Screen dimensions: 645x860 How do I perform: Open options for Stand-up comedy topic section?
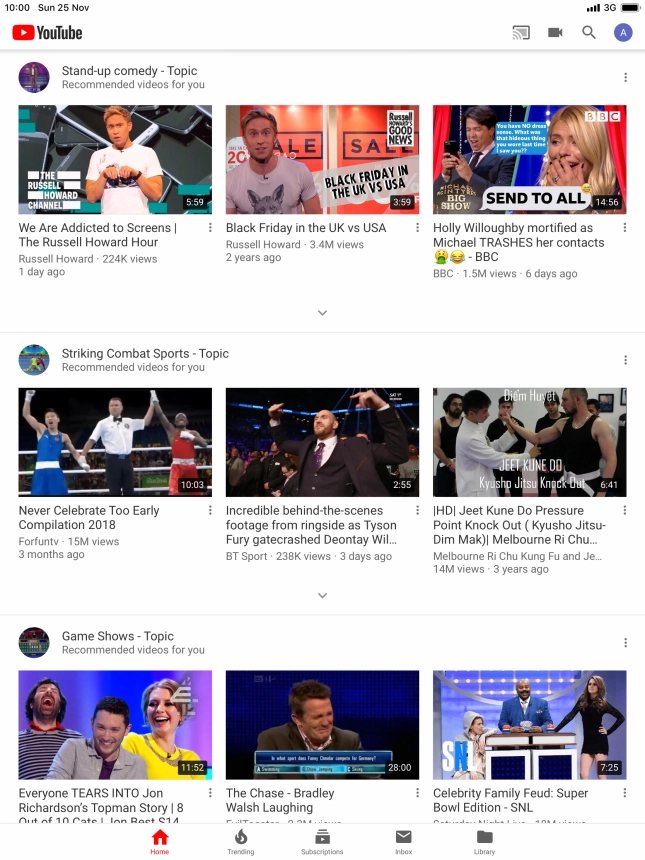tap(625, 78)
